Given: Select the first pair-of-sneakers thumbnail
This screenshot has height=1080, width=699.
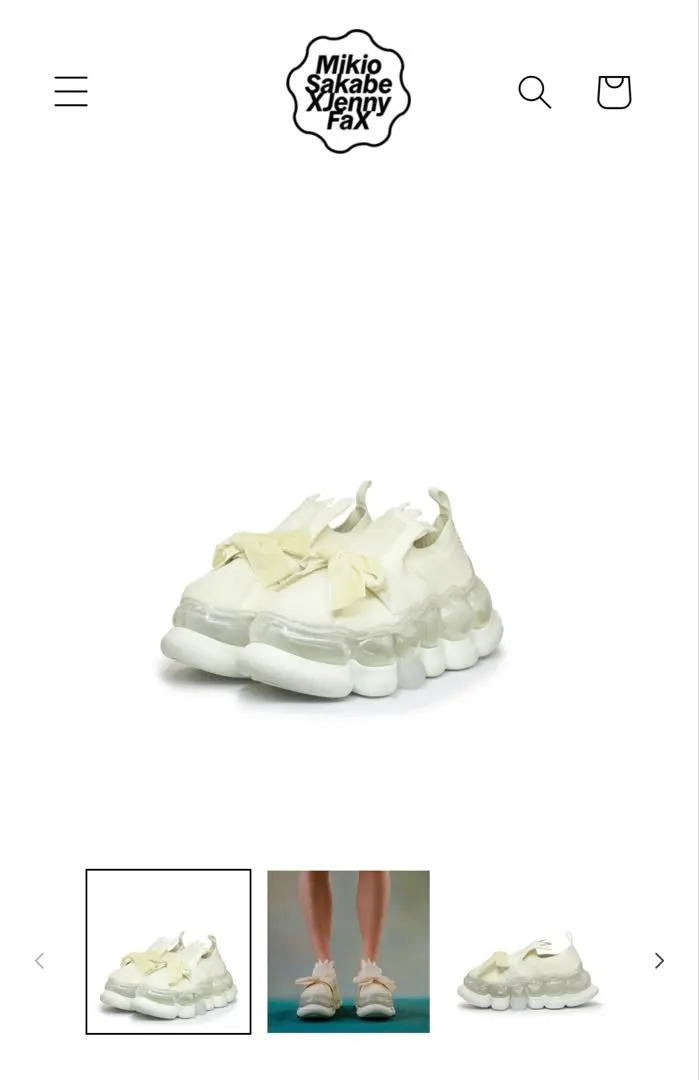Looking at the screenshot, I should [168, 951].
